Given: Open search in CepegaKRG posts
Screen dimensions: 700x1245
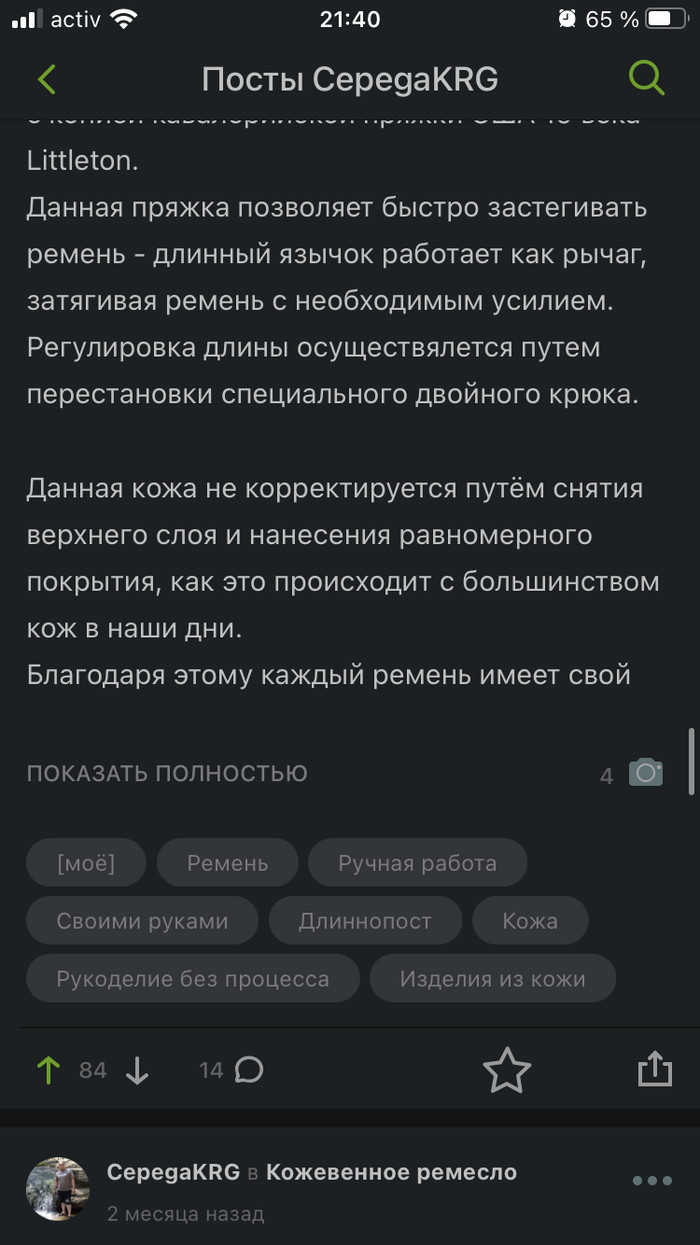Looking at the screenshot, I should pos(646,78).
